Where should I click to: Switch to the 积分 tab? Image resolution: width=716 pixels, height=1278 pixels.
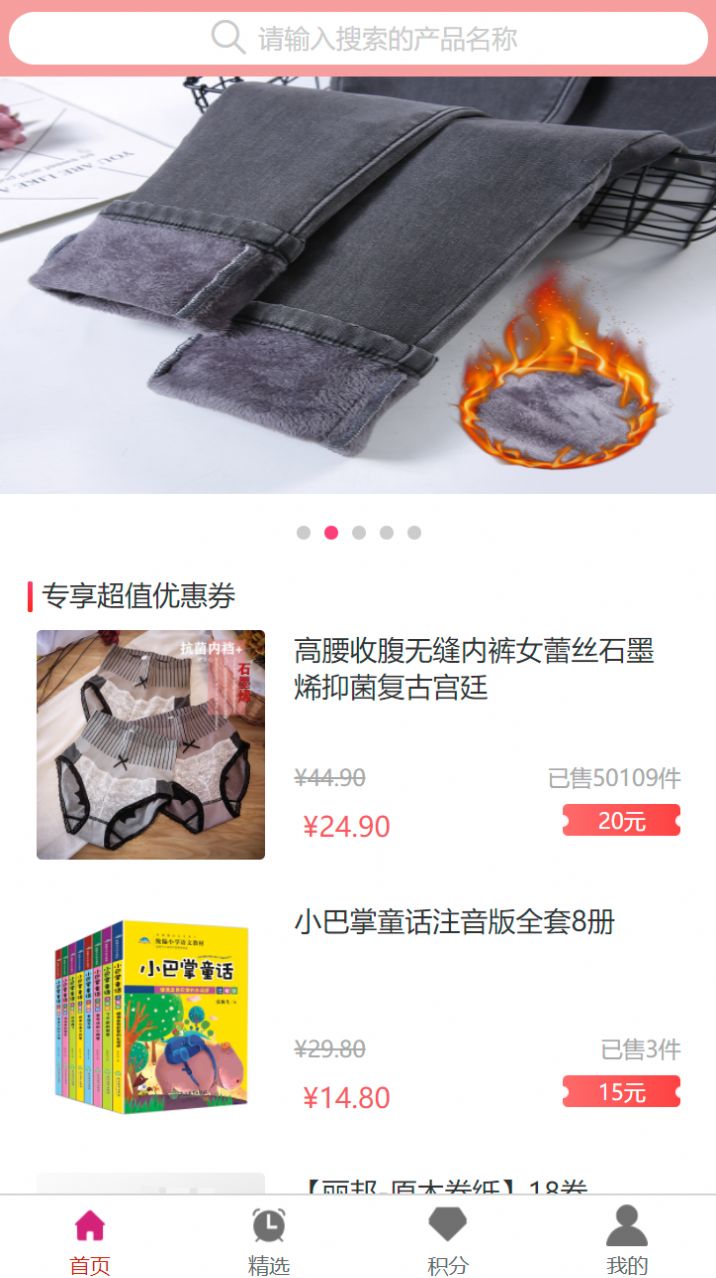coord(447,1240)
